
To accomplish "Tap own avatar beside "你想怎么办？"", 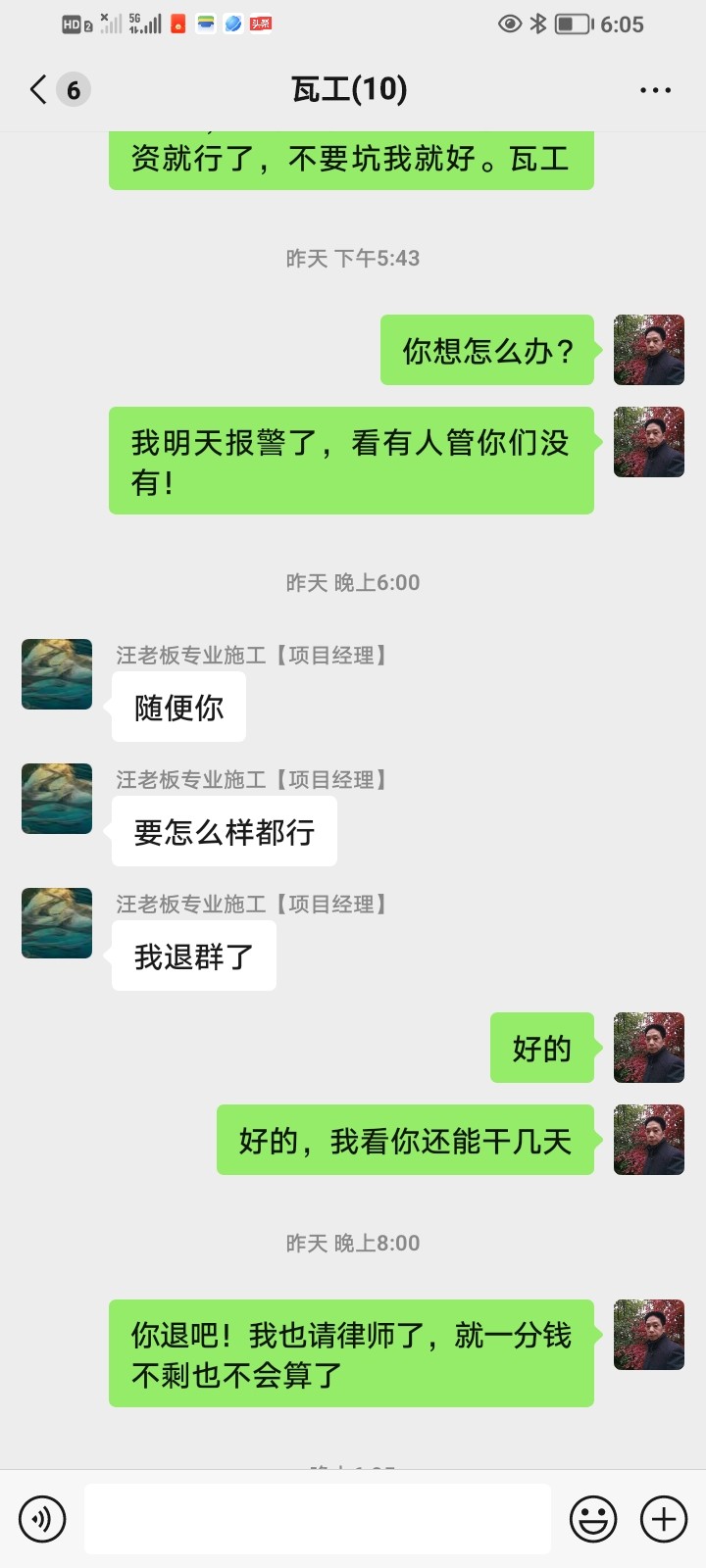I will click(649, 350).
